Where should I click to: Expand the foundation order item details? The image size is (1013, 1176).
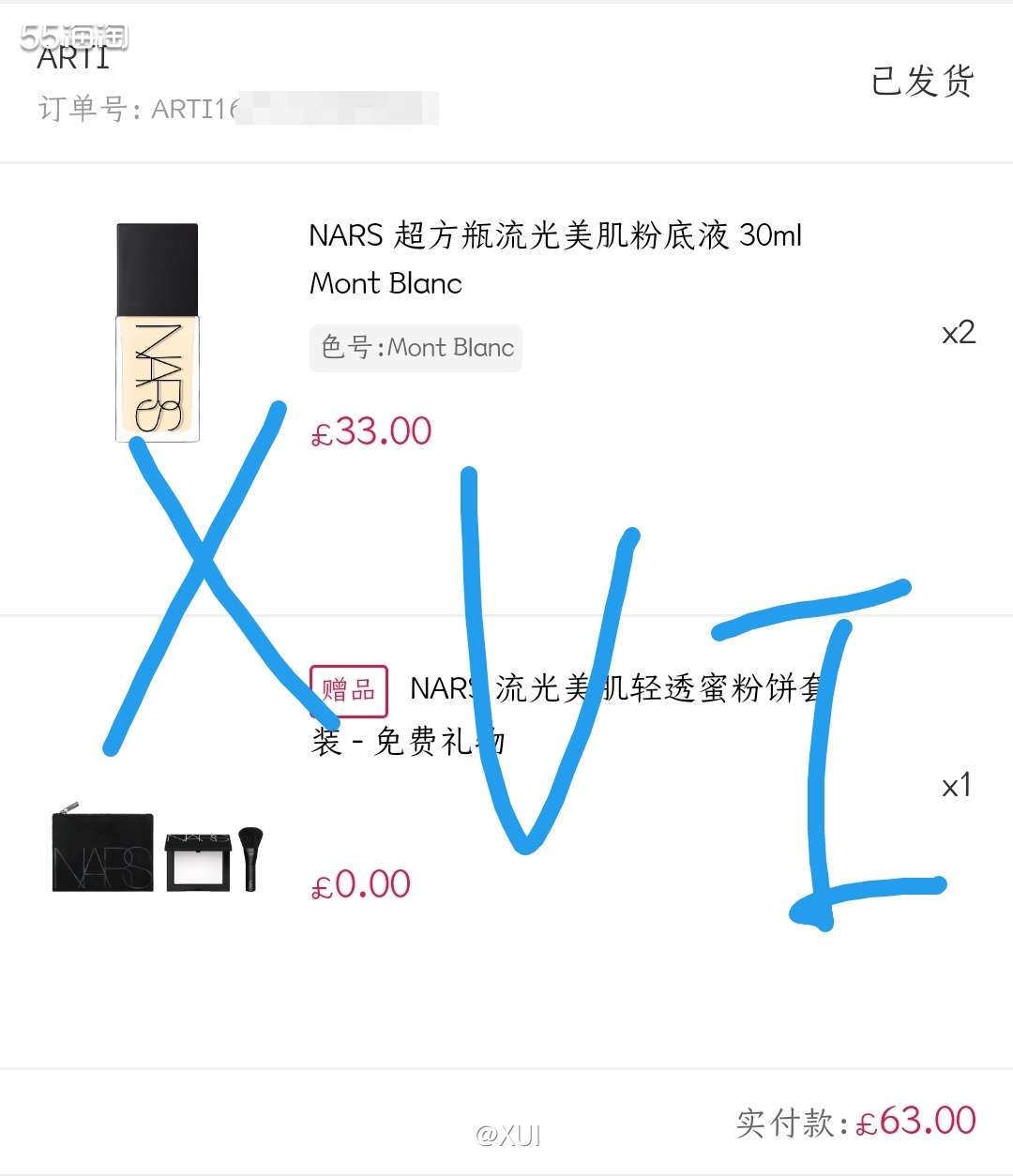click(506, 375)
